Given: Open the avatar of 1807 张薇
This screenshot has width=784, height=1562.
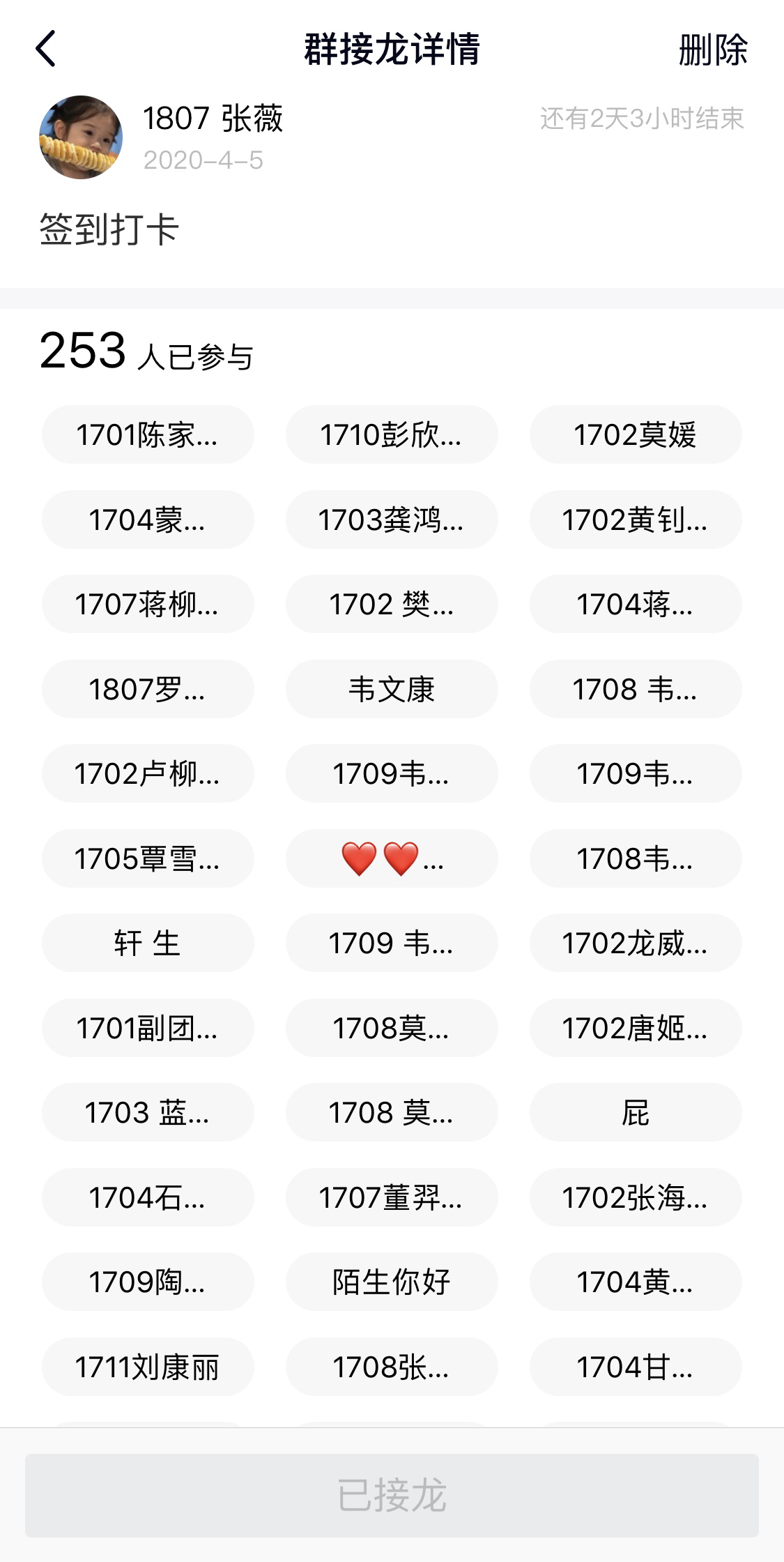Looking at the screenshot, I should (x=81, y=137).
